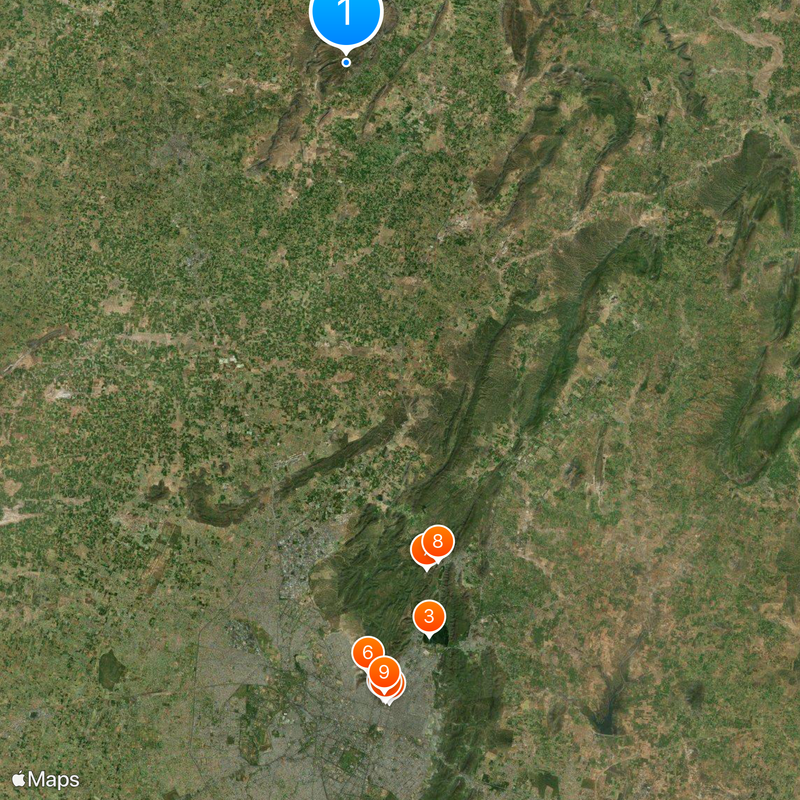Tap the orange pin numbered 8
Viewport: 800px width, 800px height.
pos(438,542)
